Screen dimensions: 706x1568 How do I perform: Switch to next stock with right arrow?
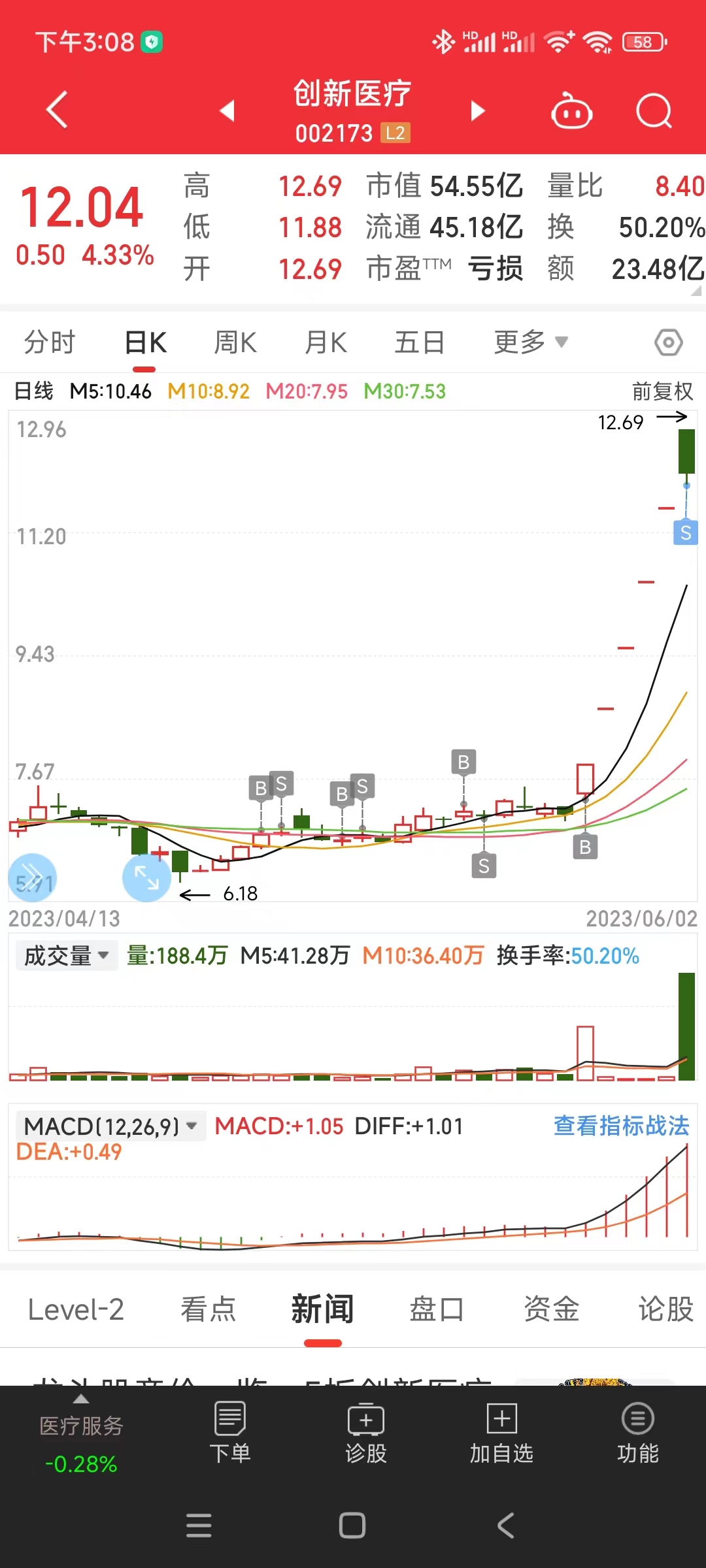pos(478,110)
